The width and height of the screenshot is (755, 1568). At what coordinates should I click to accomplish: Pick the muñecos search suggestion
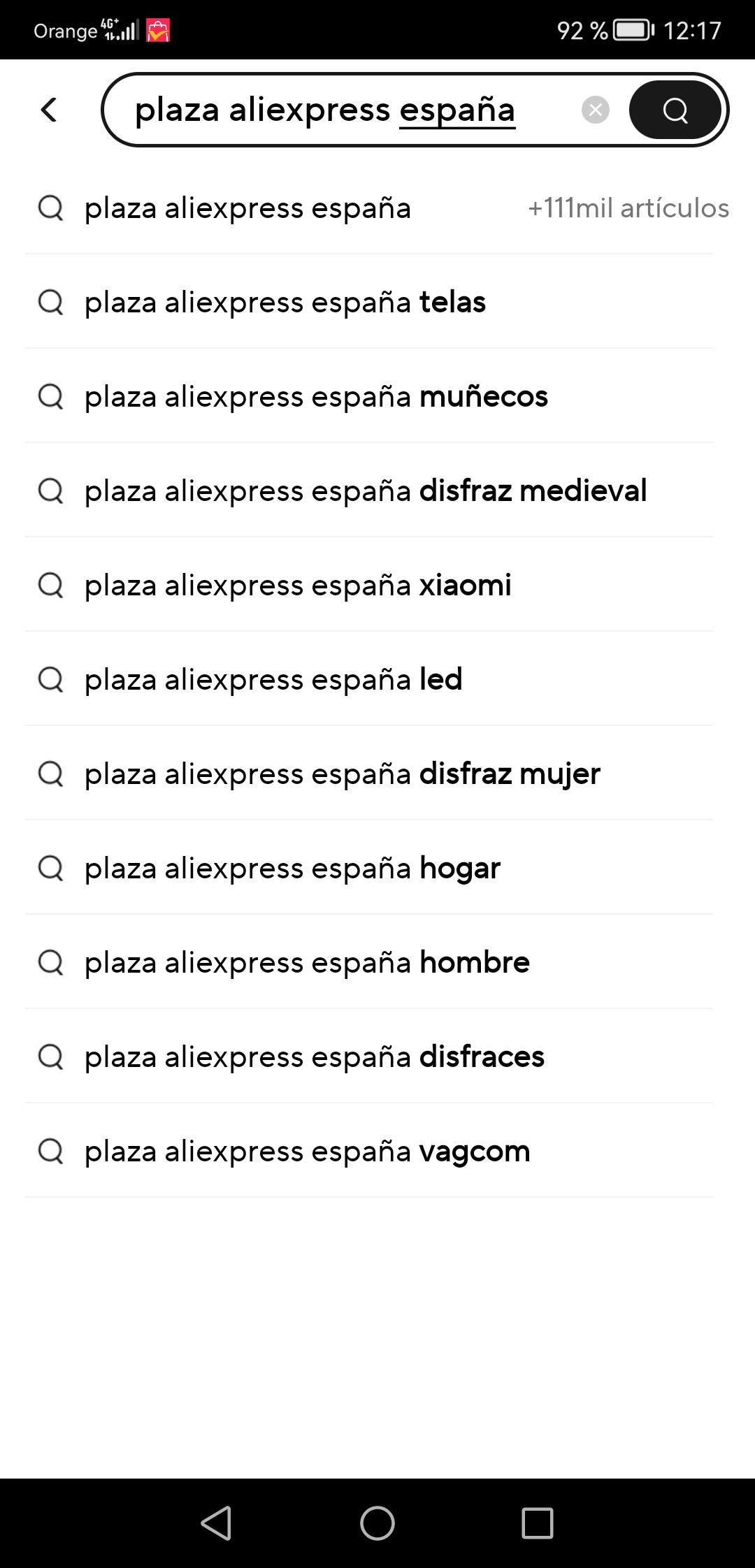click(x=369, y=396)
